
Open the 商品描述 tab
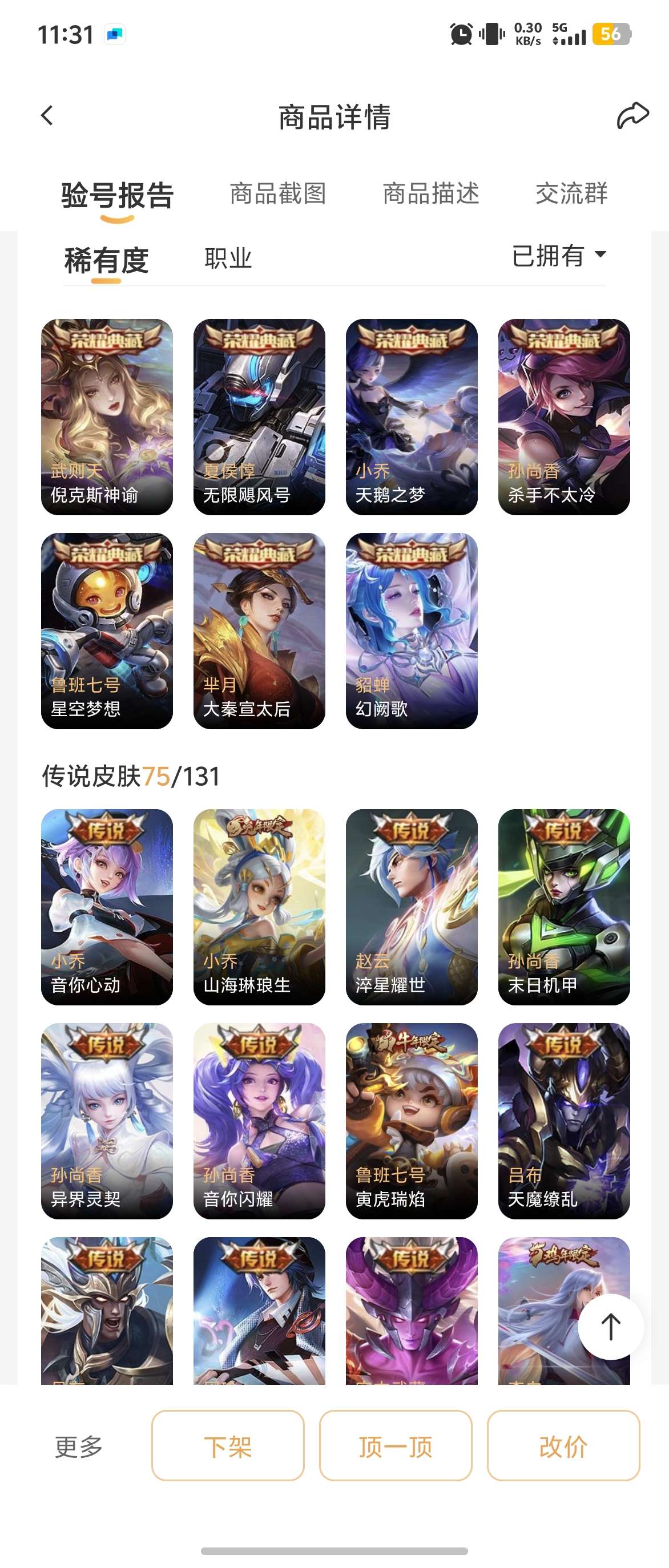coord(430,194)
